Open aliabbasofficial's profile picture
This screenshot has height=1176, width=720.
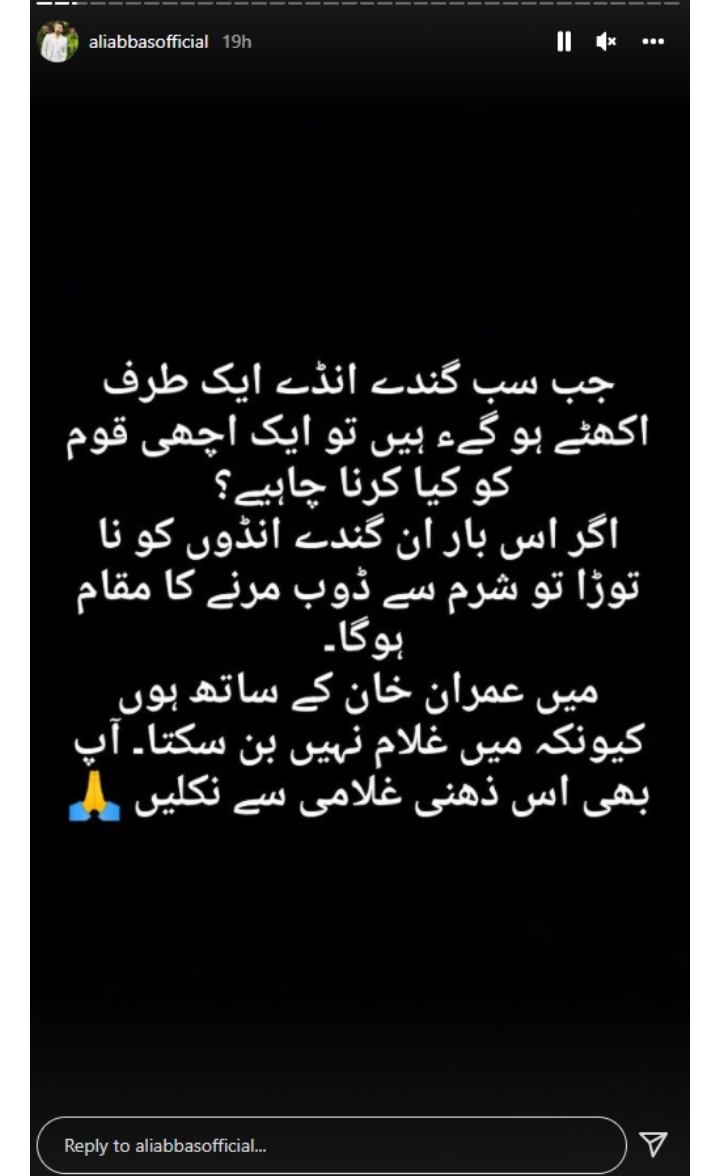[58, 42]
